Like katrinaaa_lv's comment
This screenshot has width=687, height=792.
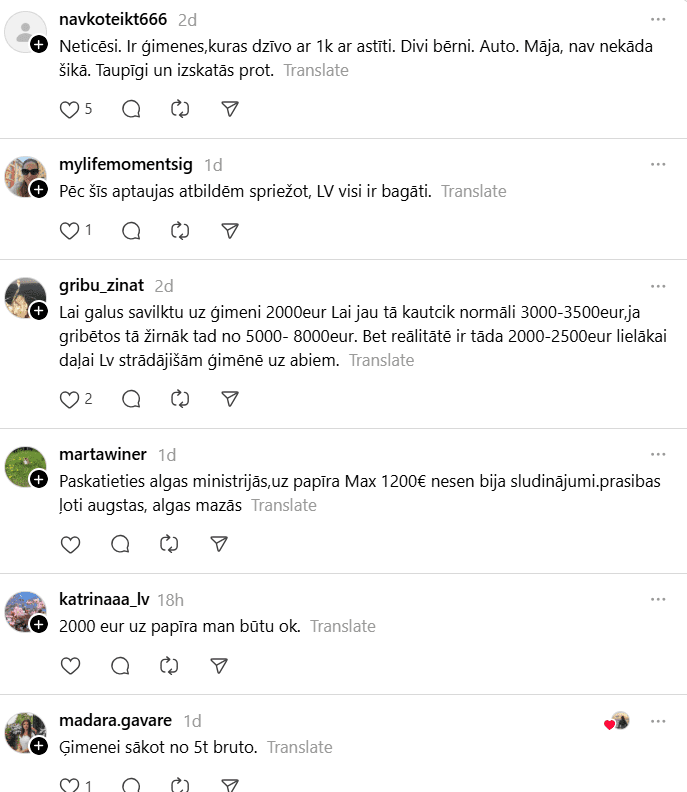(70, 665)
